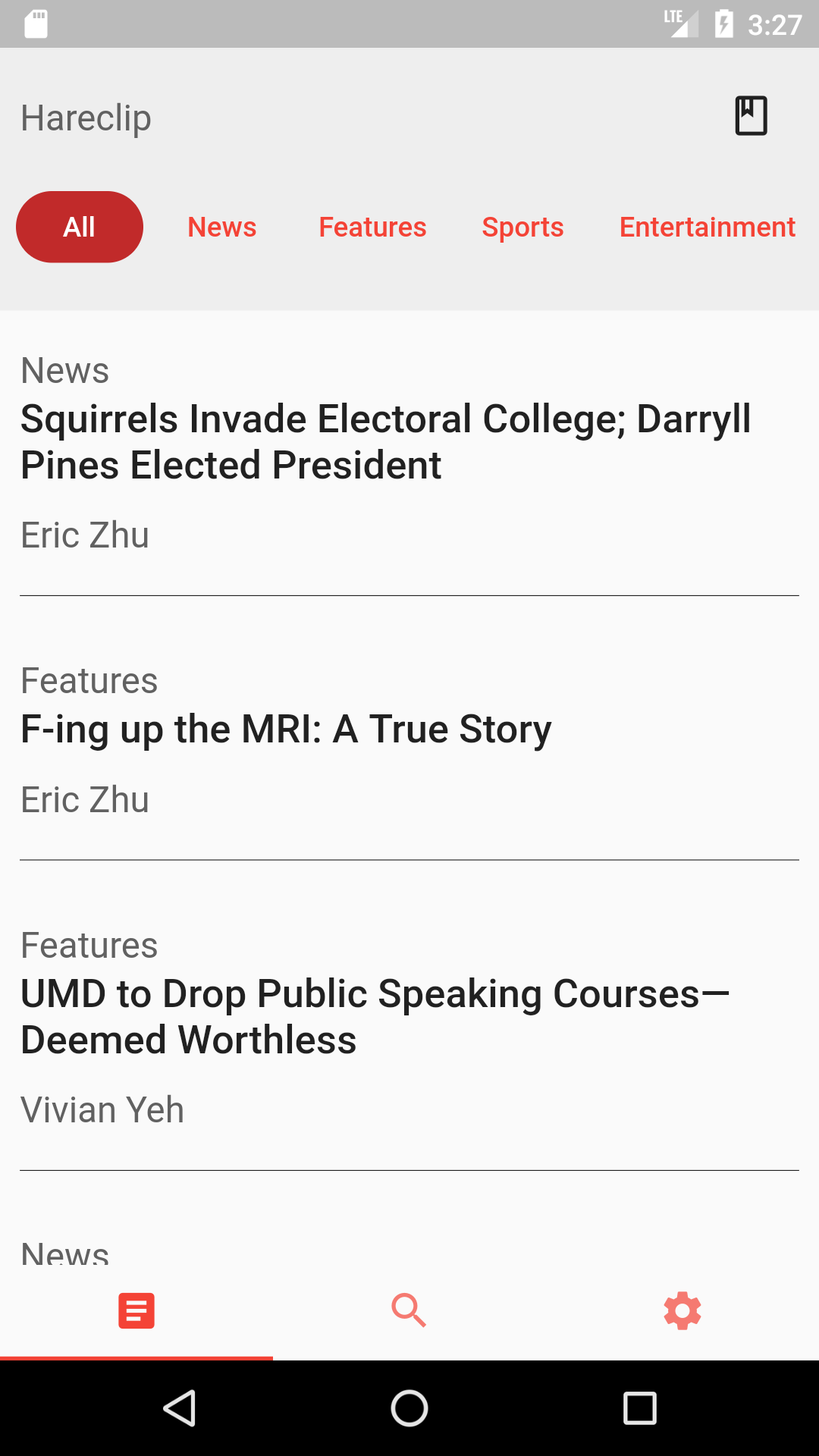Switch to Entertainment category

click(707, 227)
